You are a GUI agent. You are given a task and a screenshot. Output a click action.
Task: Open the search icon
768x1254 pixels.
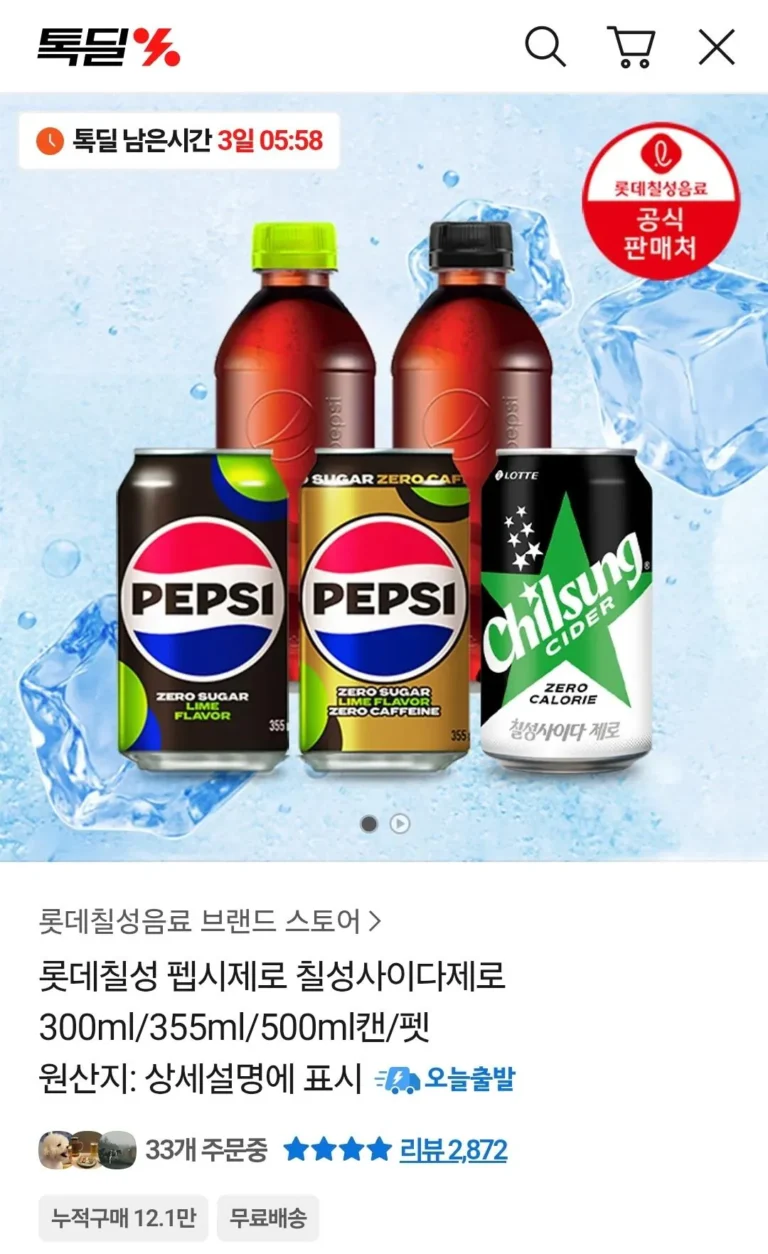click(x=545, y=47)
